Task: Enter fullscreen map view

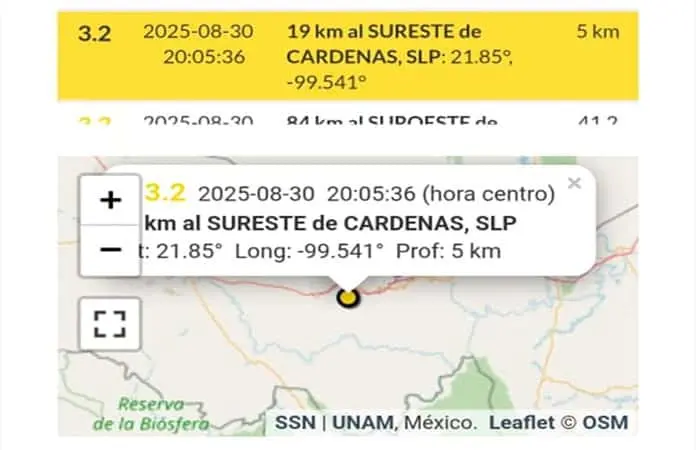Action: 110,323
